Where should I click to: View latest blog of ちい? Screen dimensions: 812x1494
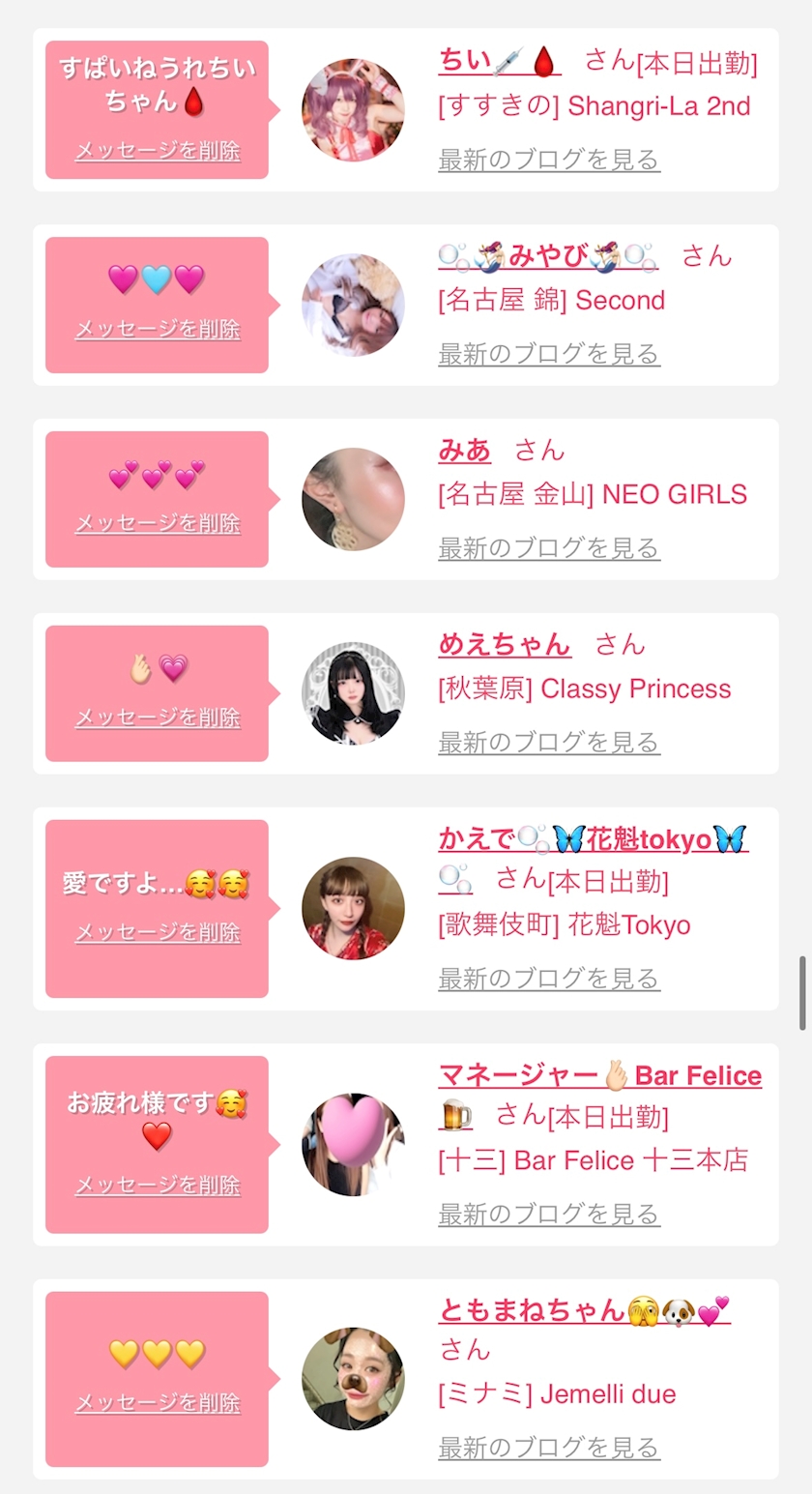[549, 160]
